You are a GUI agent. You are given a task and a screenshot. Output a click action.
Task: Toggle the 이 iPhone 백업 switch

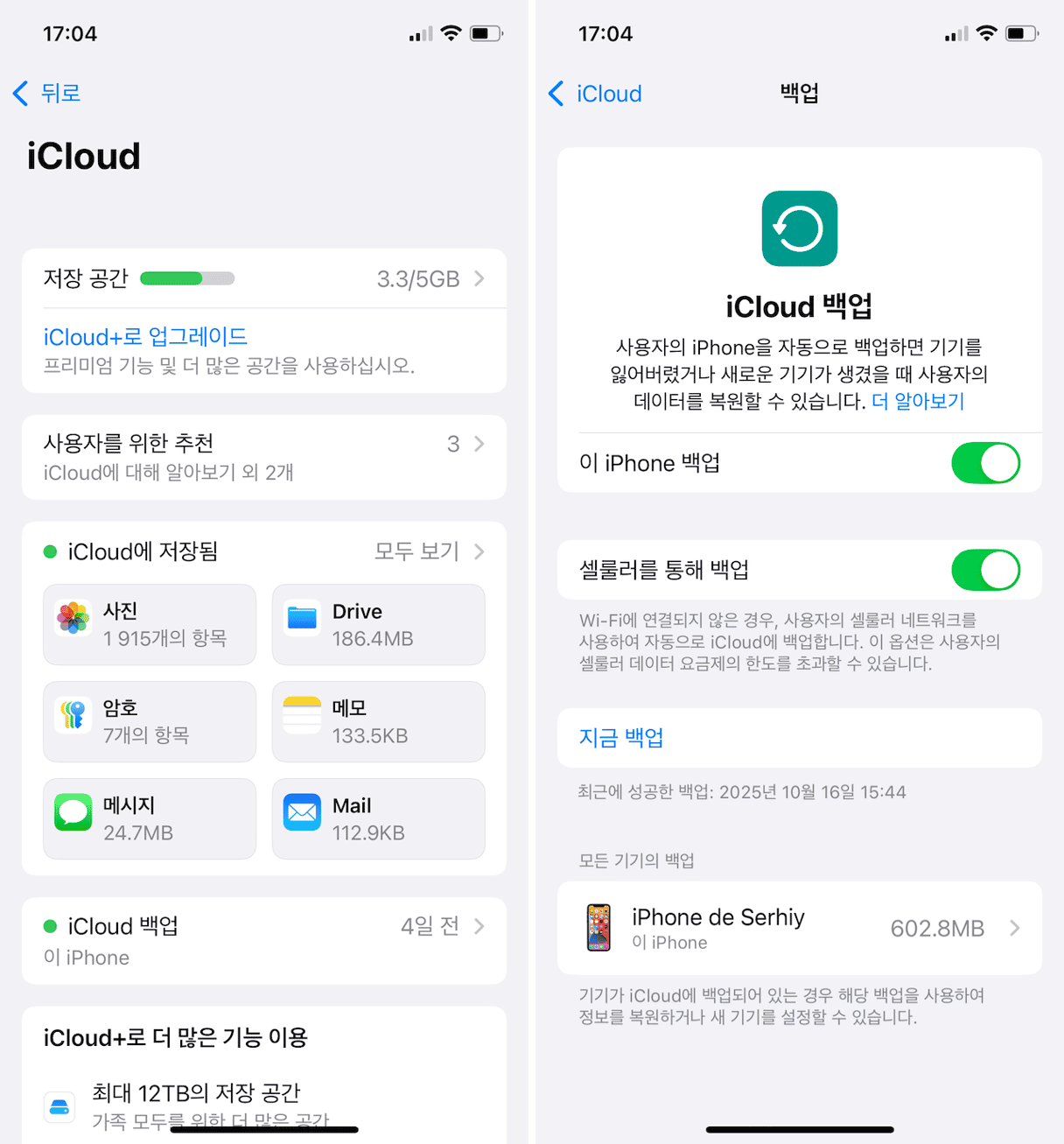point(985,463)
